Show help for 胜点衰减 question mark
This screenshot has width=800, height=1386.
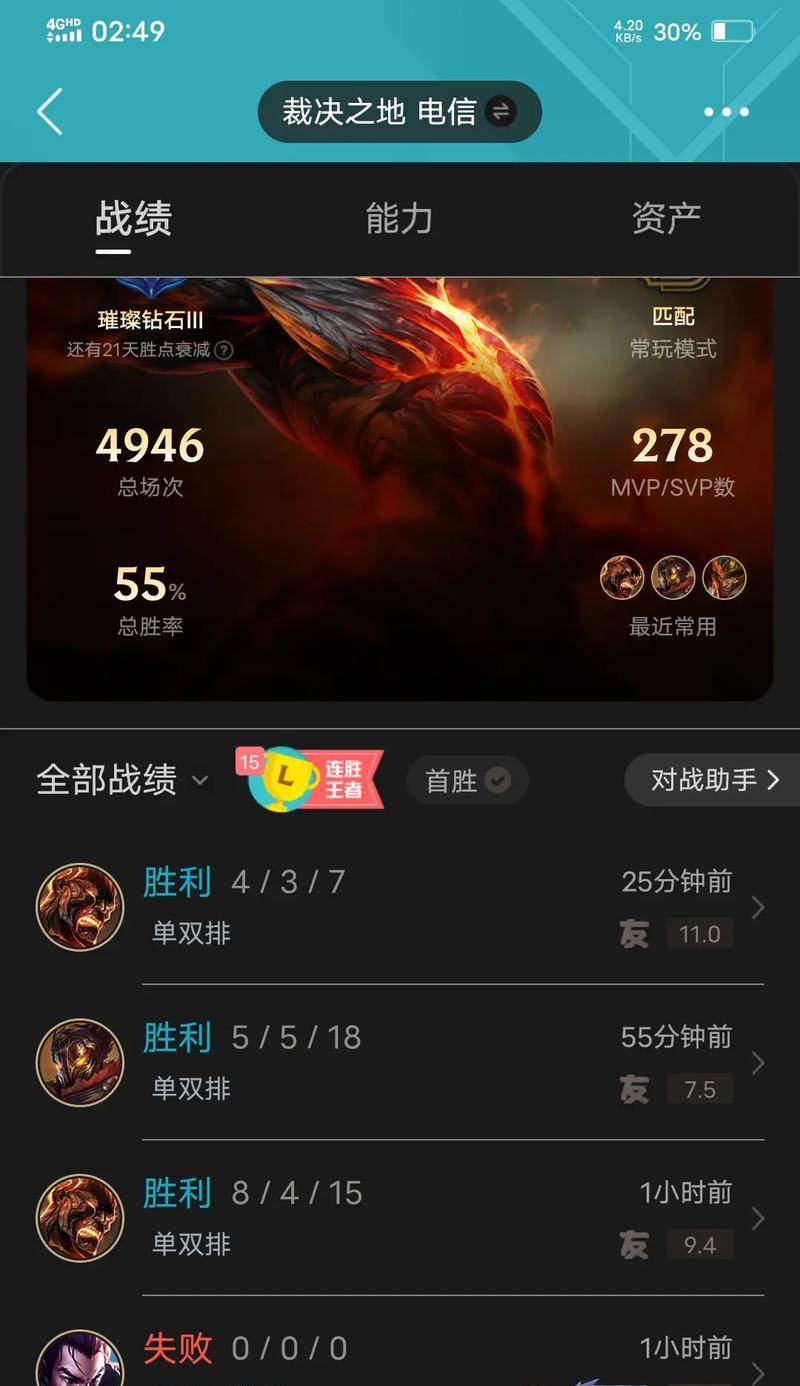224,350
